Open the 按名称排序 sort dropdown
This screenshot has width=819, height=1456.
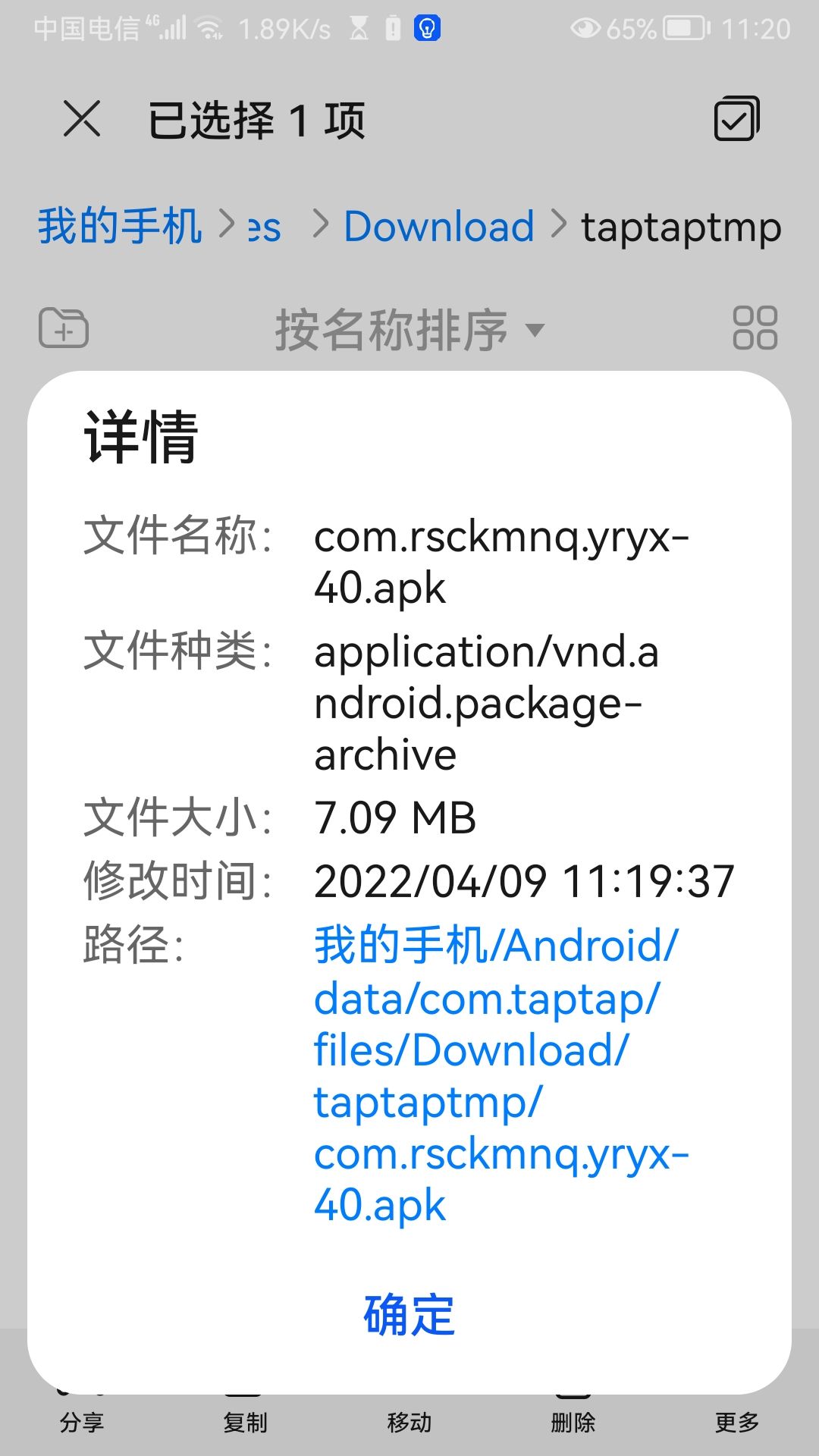(394, 330)
